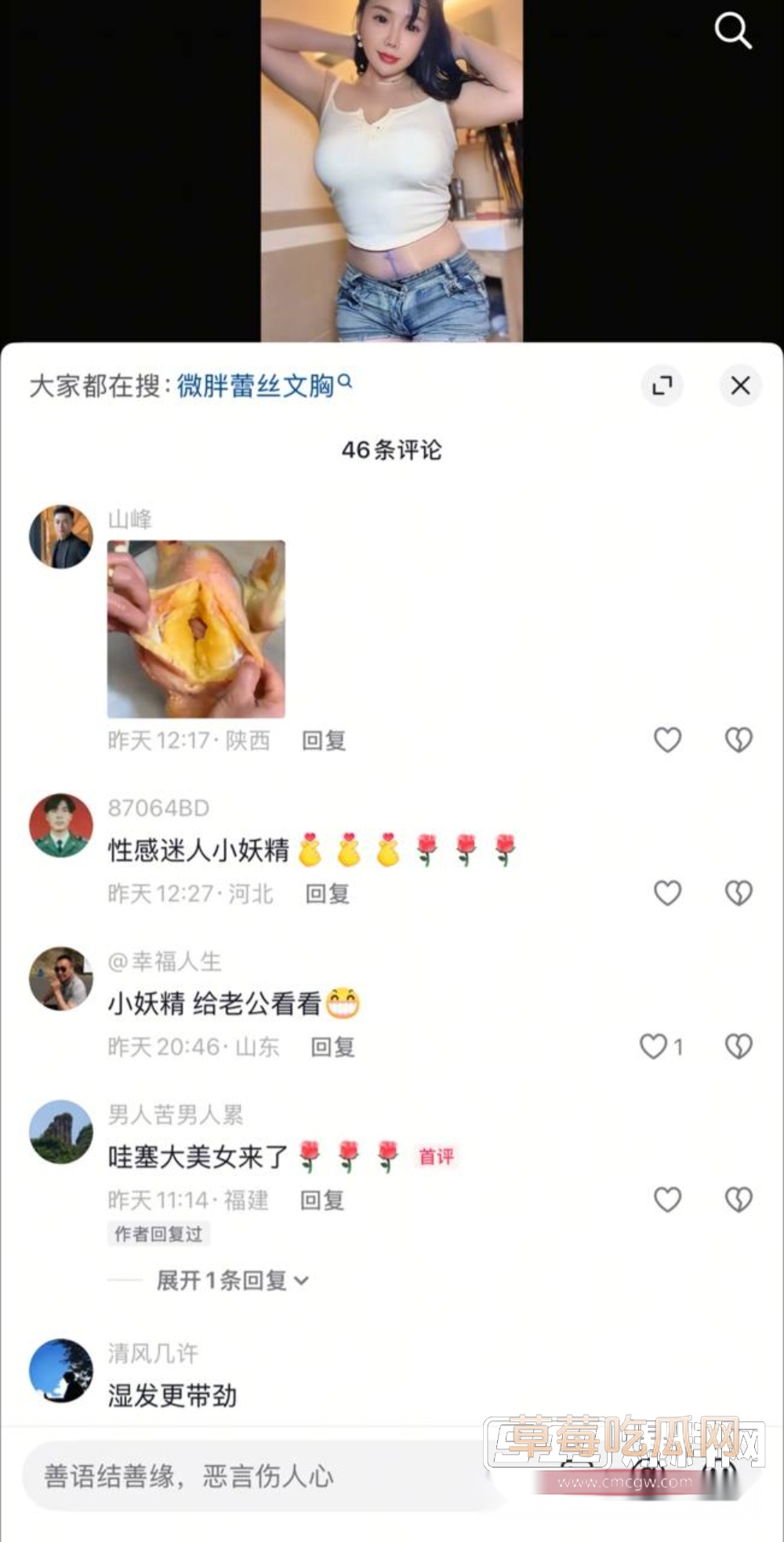Like @幸福人生's comment
Viewport: 784px width, 1542px height.
(x=654, y=1046)
